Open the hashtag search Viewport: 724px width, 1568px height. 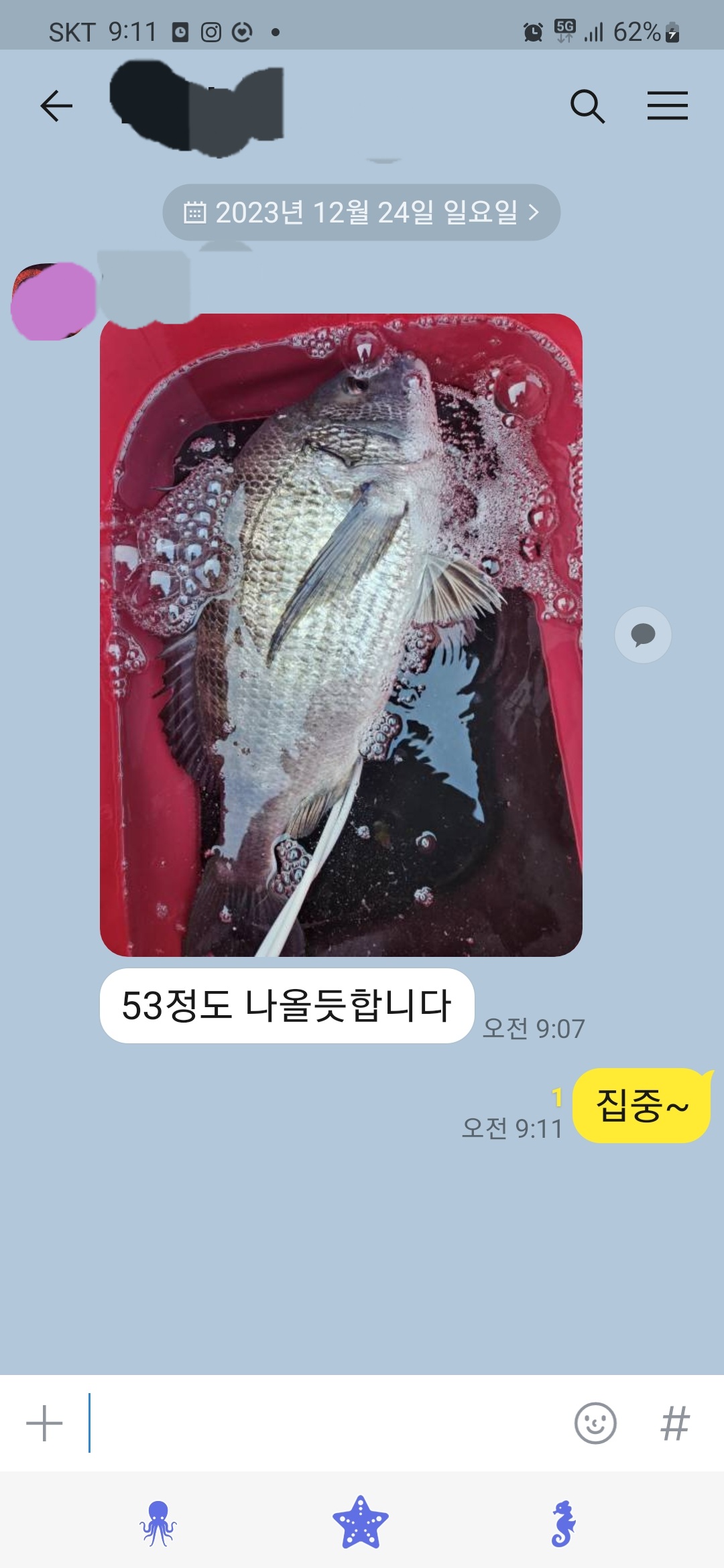coord(674,1423)
